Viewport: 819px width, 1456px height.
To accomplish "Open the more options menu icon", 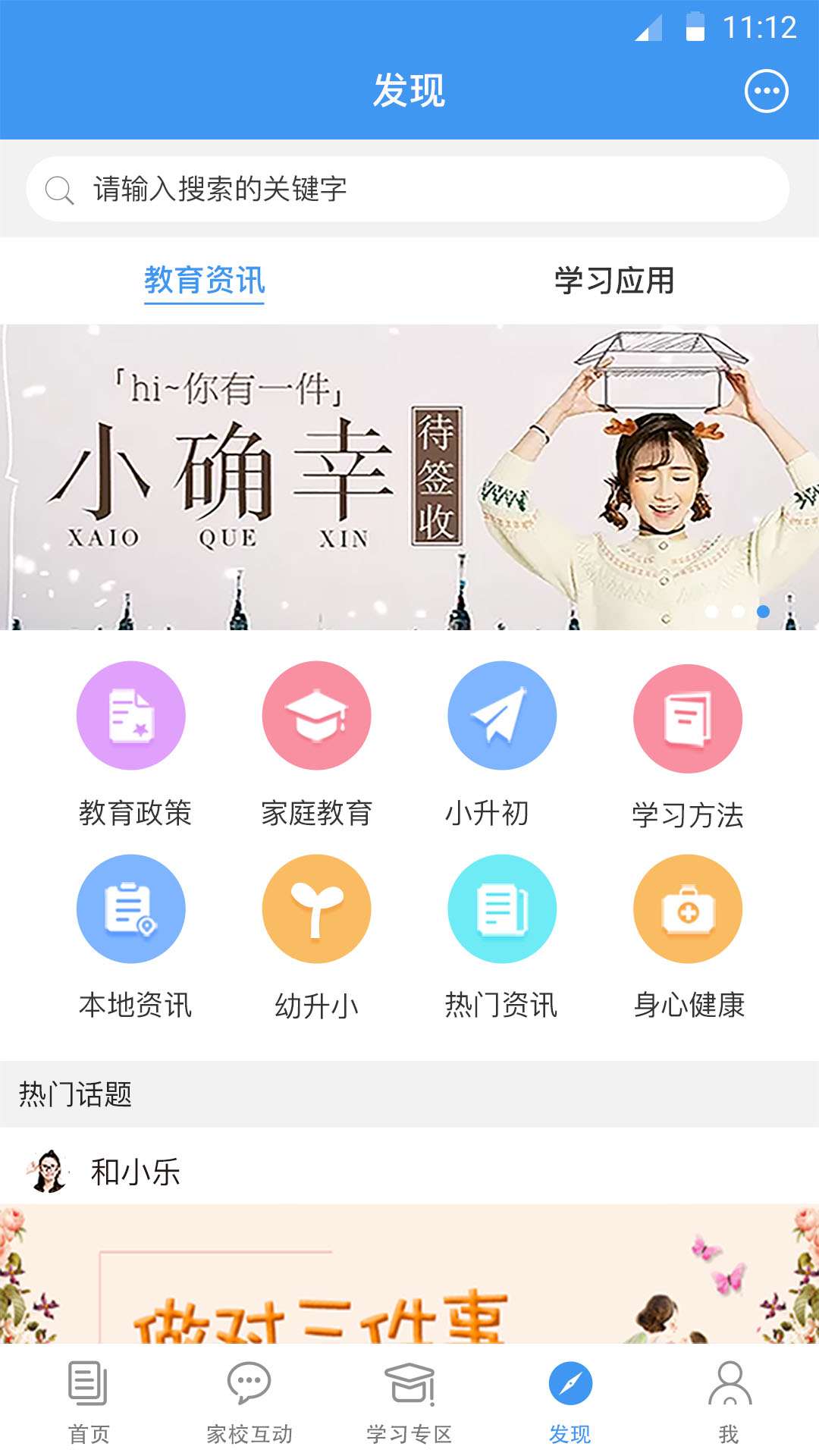I will 766,91.
